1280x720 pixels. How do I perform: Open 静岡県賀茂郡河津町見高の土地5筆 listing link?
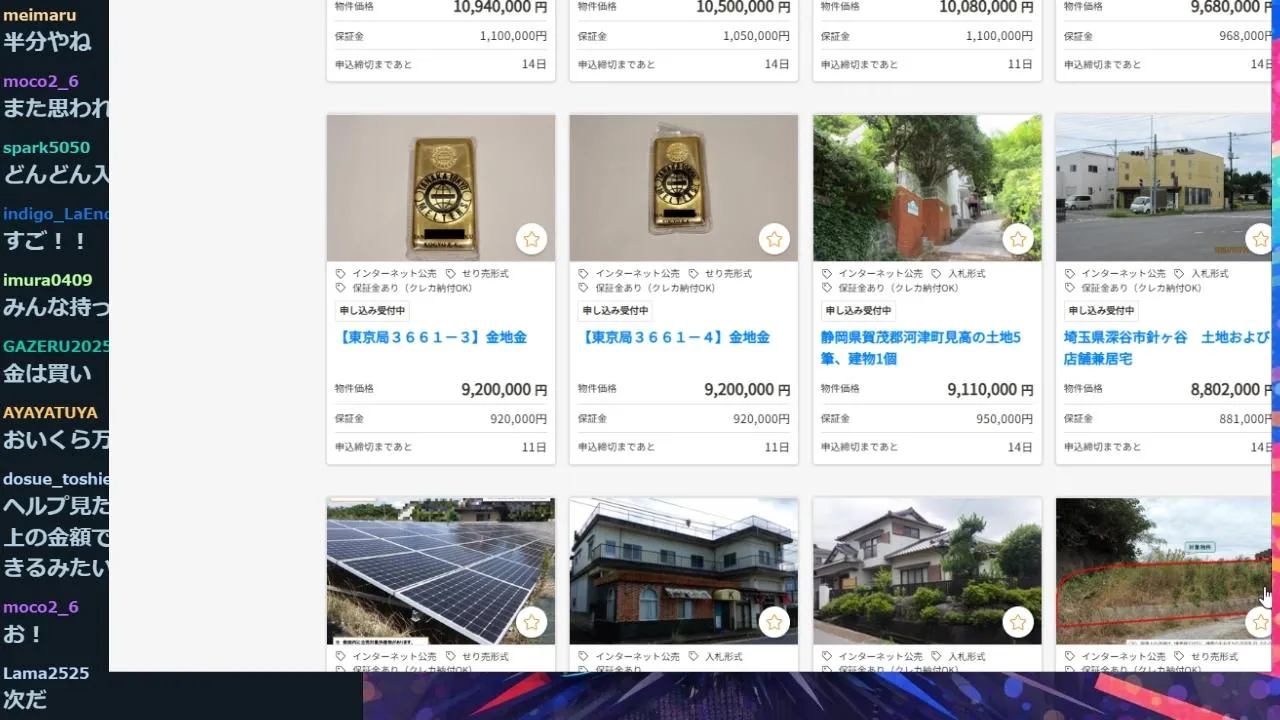920,347
